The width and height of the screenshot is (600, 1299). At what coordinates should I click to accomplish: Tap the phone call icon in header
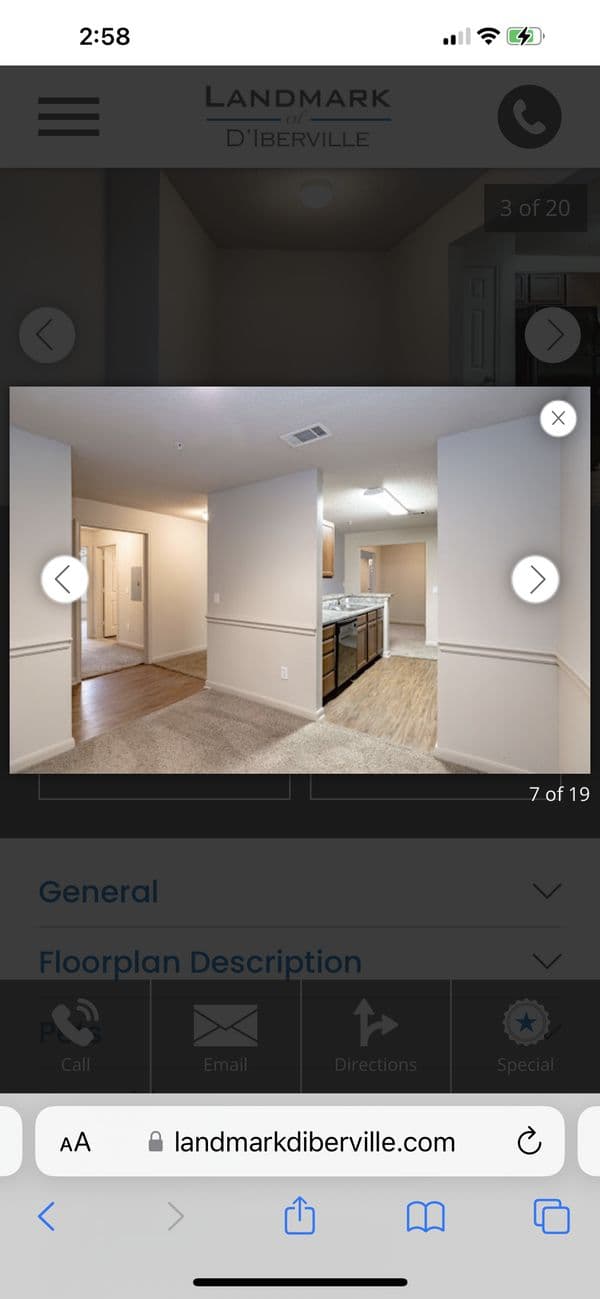pyautogui.click(x=529, y=117)
